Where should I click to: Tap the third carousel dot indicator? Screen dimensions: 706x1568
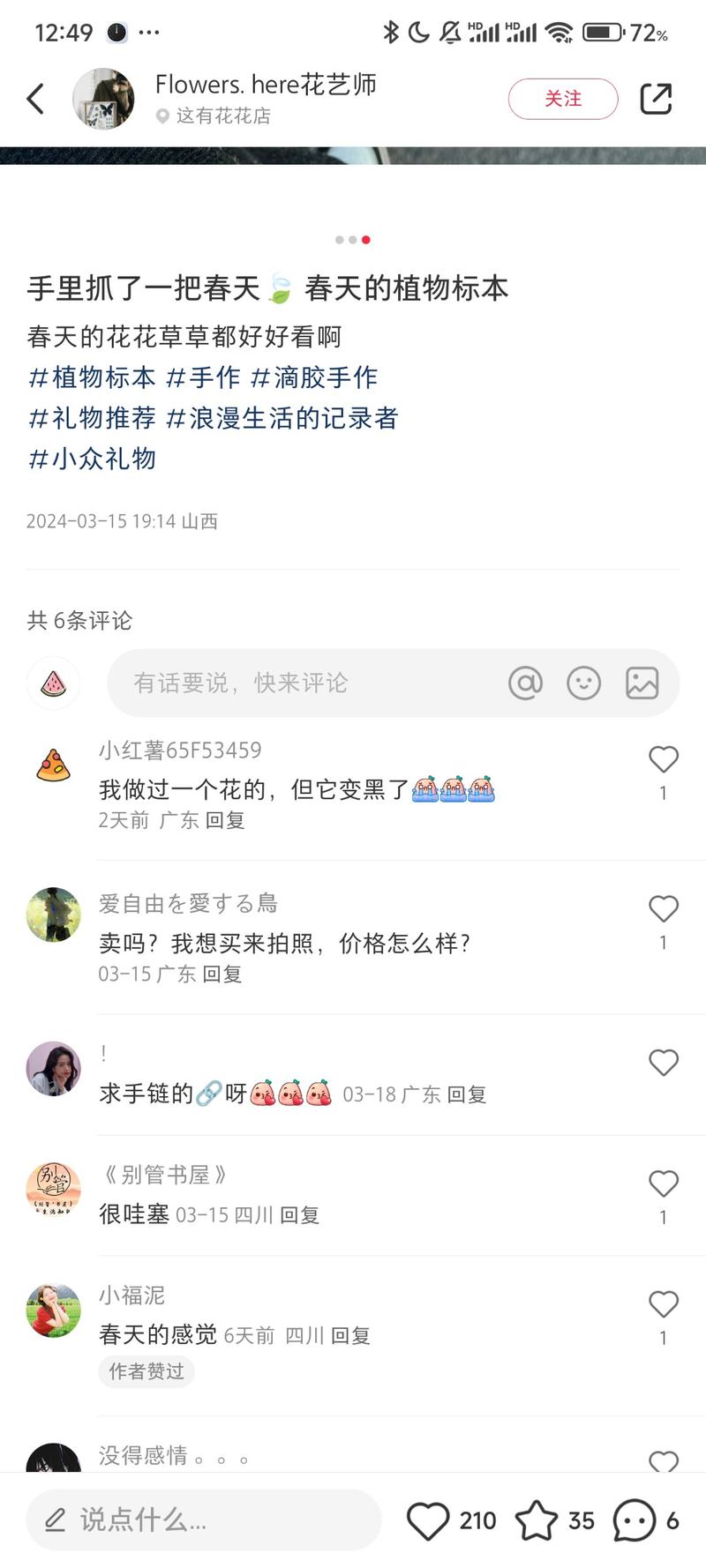point(365,239)
